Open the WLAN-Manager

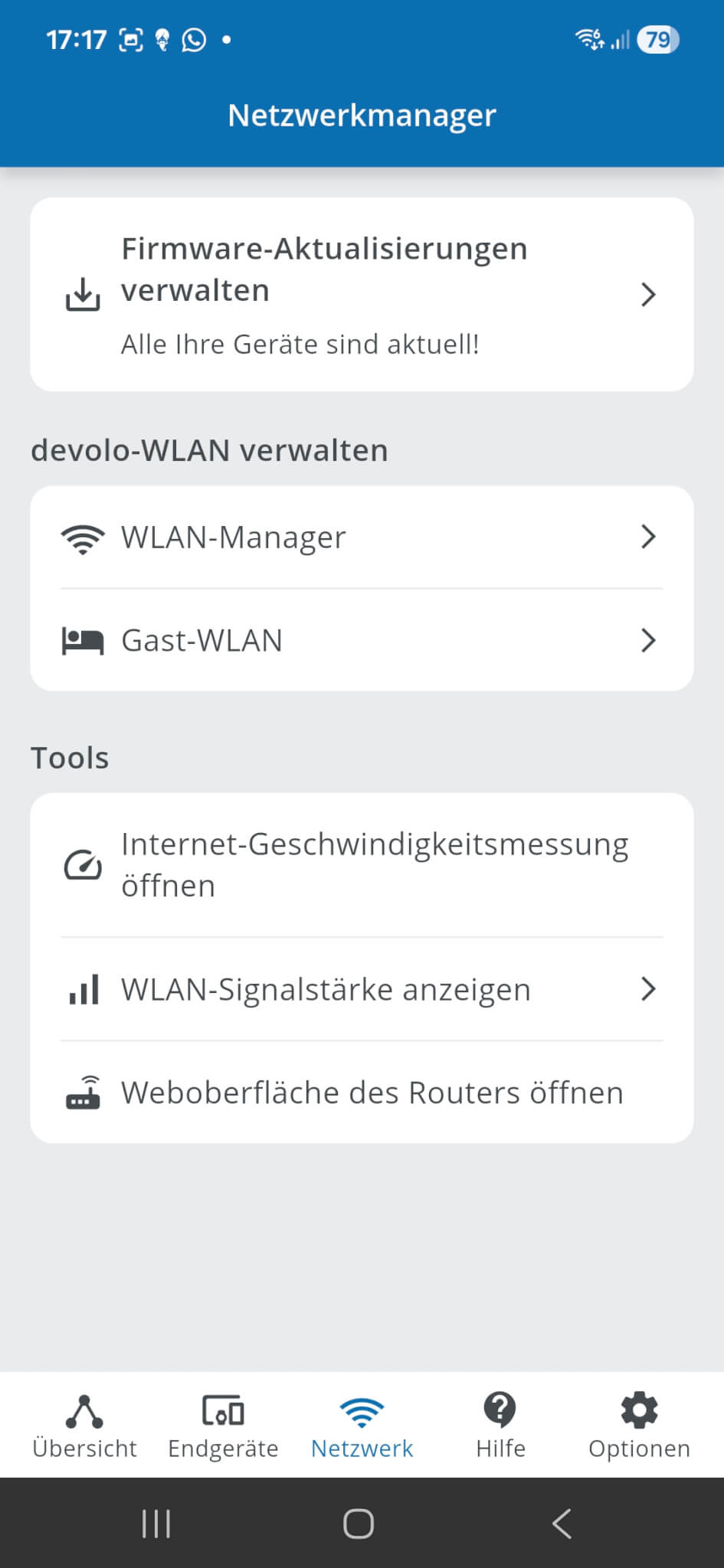tap(362, 537)
